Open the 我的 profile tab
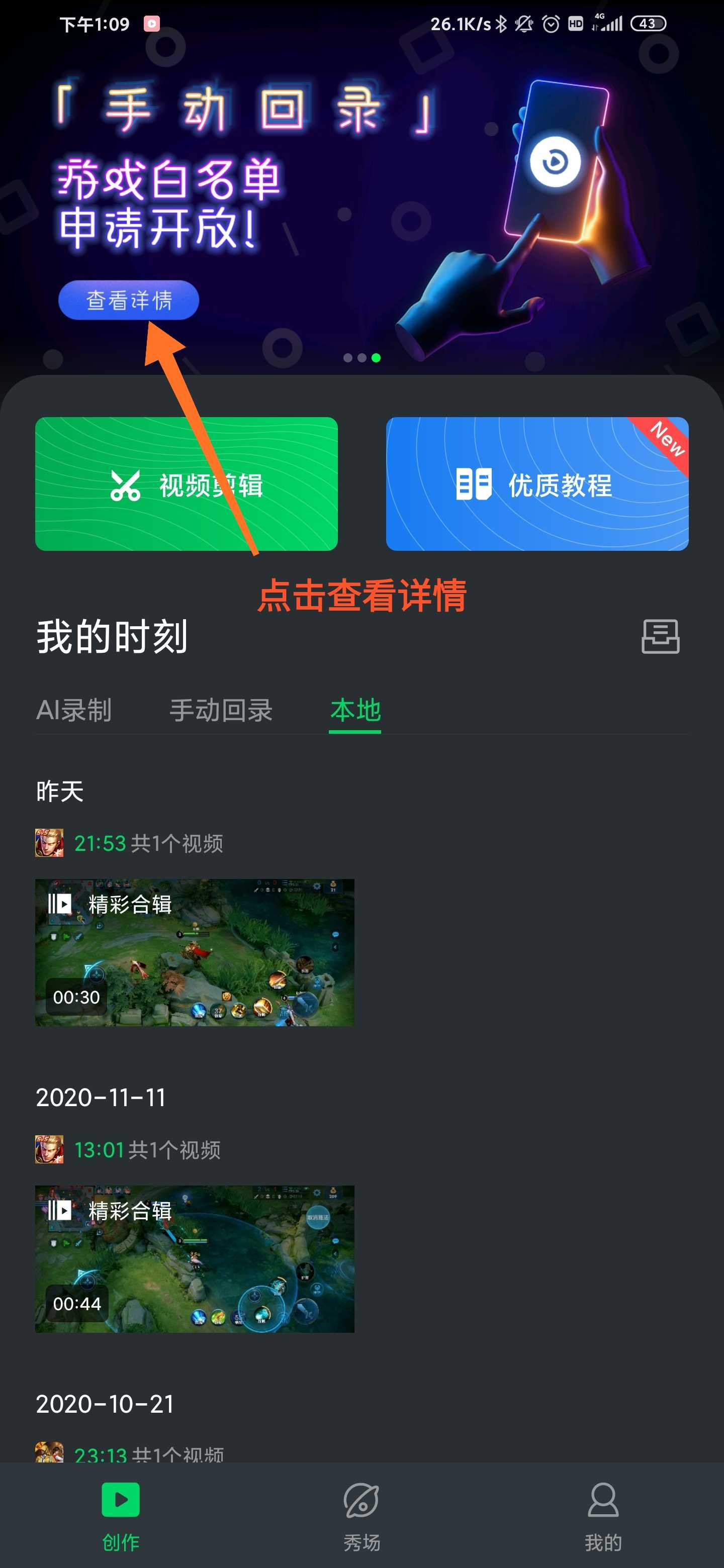The width and height of the screenshot is (724, 1568). click(603, 1516)
